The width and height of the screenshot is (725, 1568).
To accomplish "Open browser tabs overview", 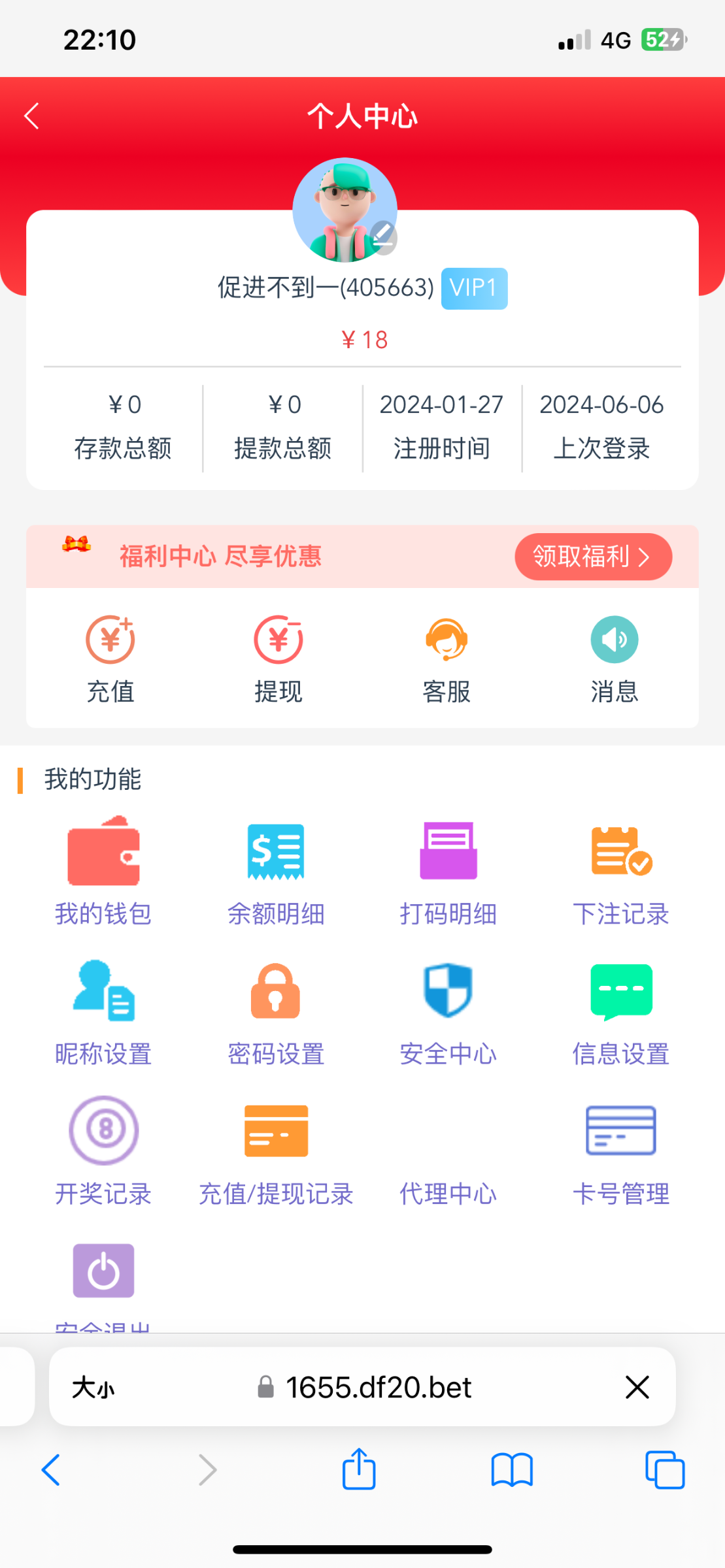I will pyautogui.click(x=664, y=1470).
